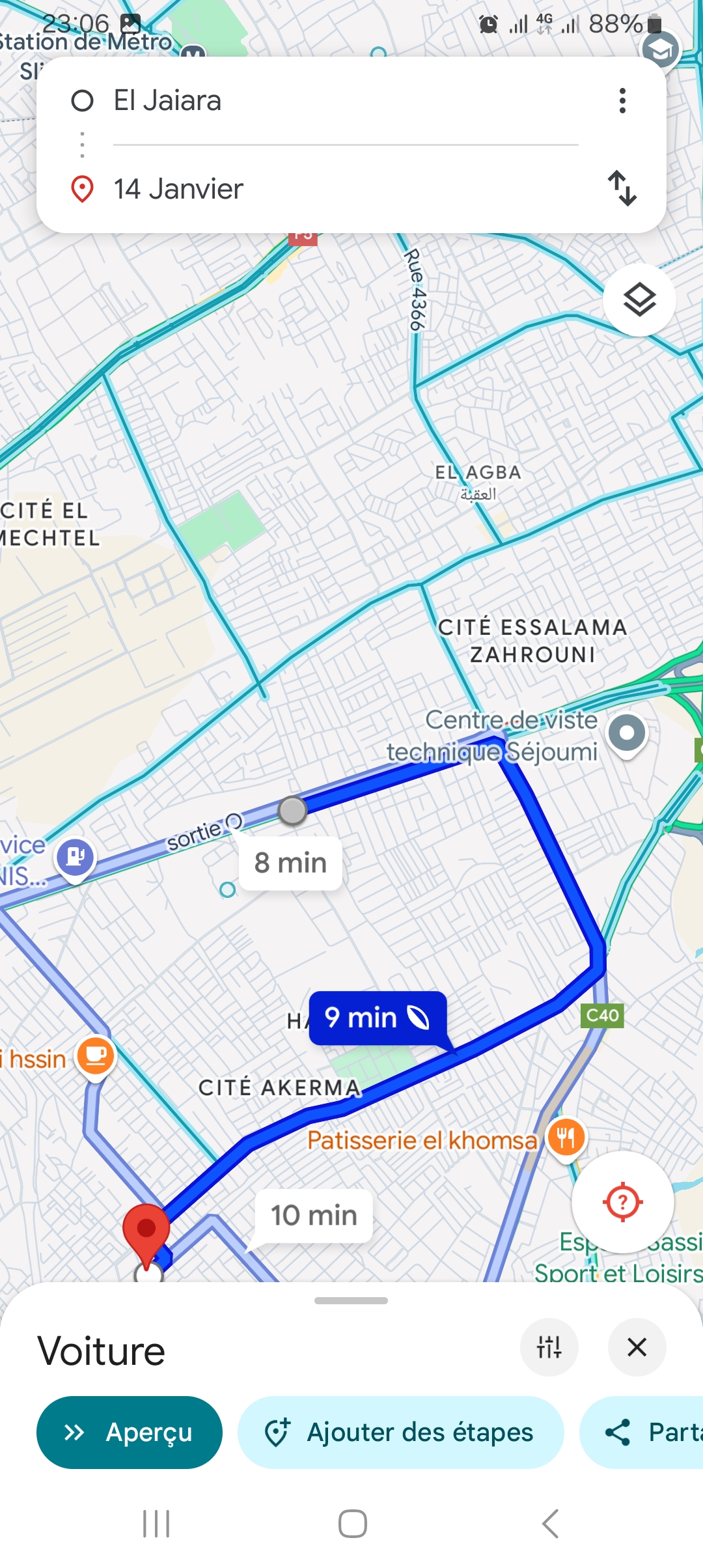The width and height of the screenshot is (703, 1568).
Task: Tap Ajouter des étapes
Action: (400, 1432)
